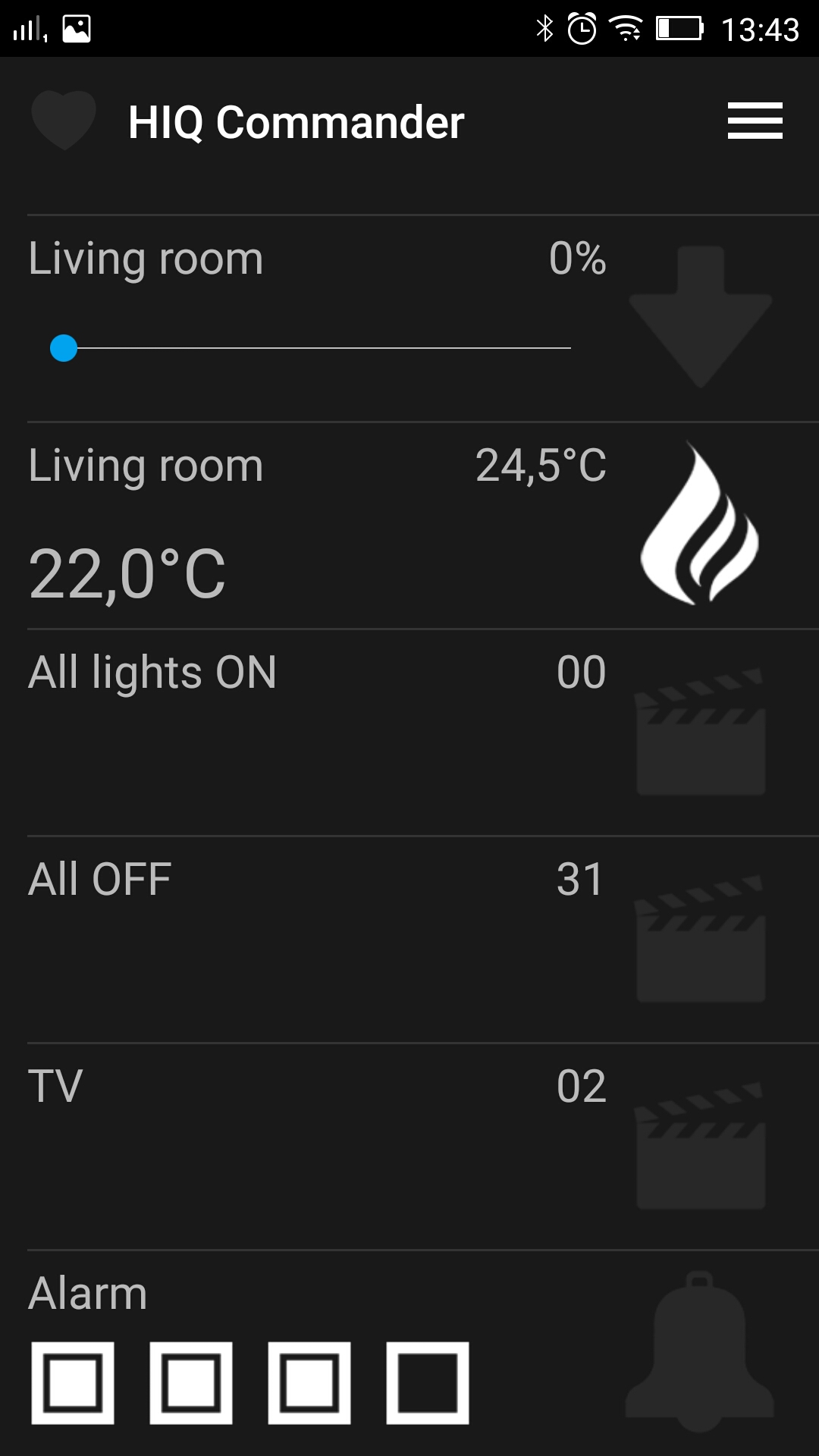Tap the Living room down arrow icon

[x=700, y=316]
